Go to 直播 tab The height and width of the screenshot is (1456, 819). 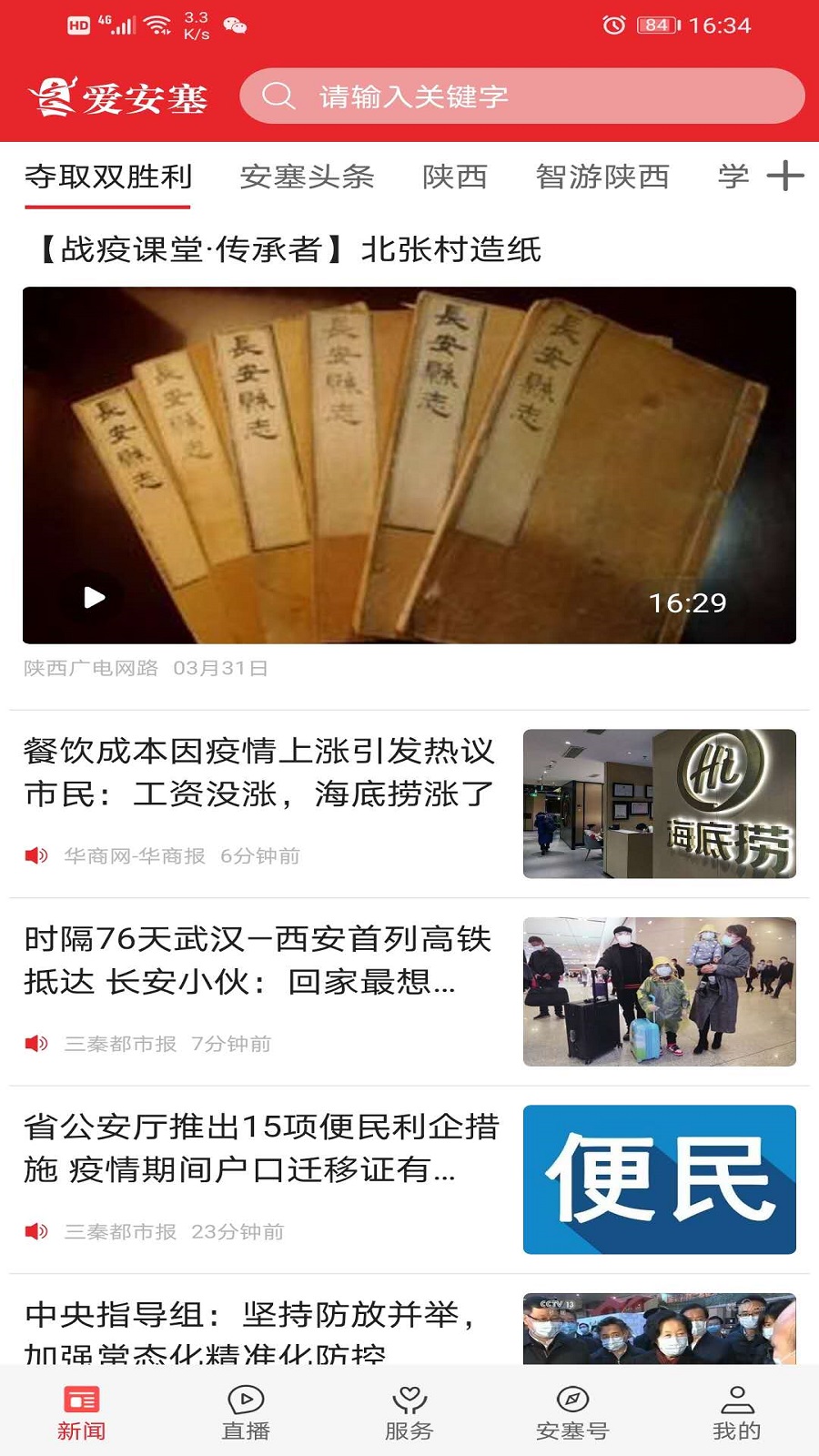click(x=246, y=1412)
